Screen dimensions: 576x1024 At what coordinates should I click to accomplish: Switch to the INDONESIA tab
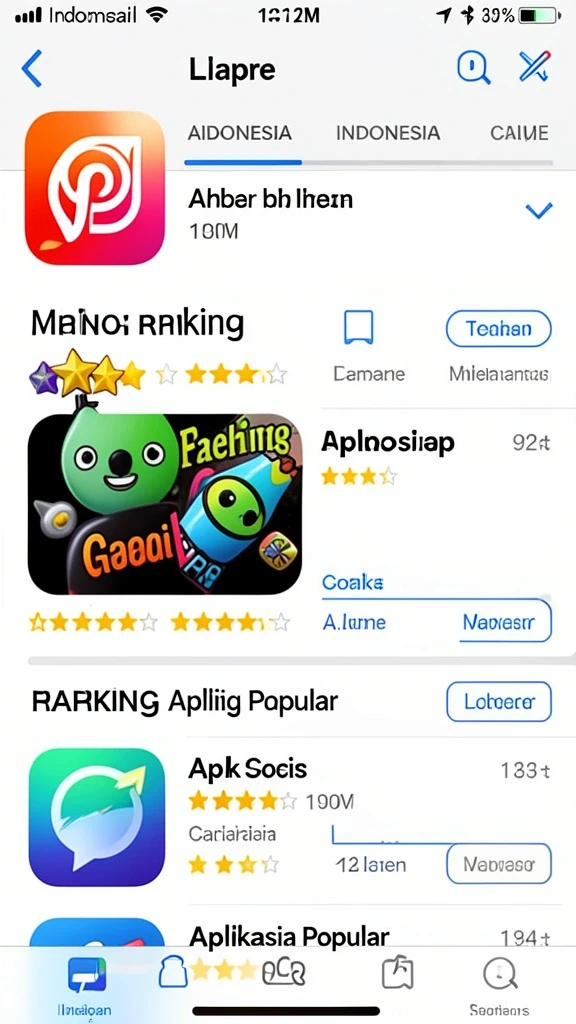pos(388,133)
